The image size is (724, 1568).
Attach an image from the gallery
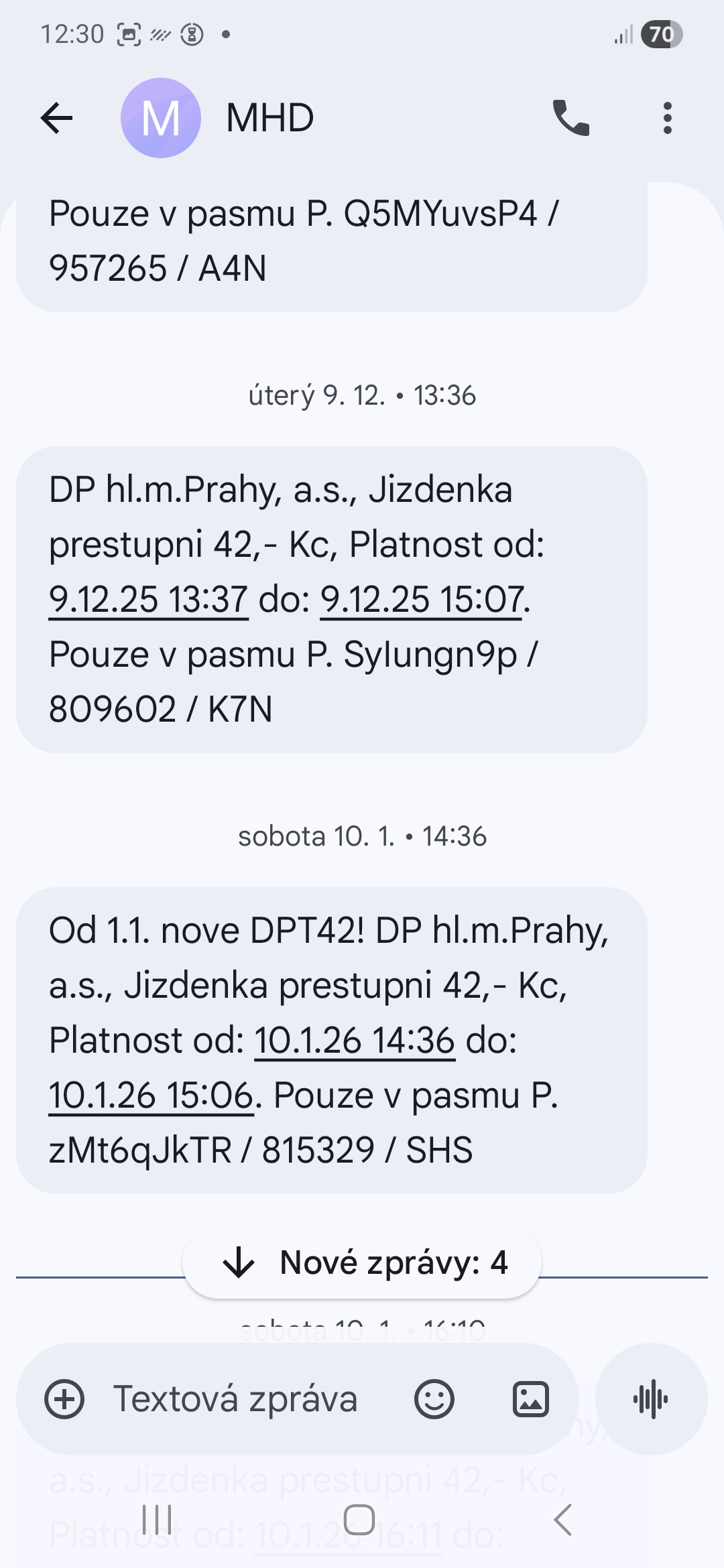point(531,1399)
